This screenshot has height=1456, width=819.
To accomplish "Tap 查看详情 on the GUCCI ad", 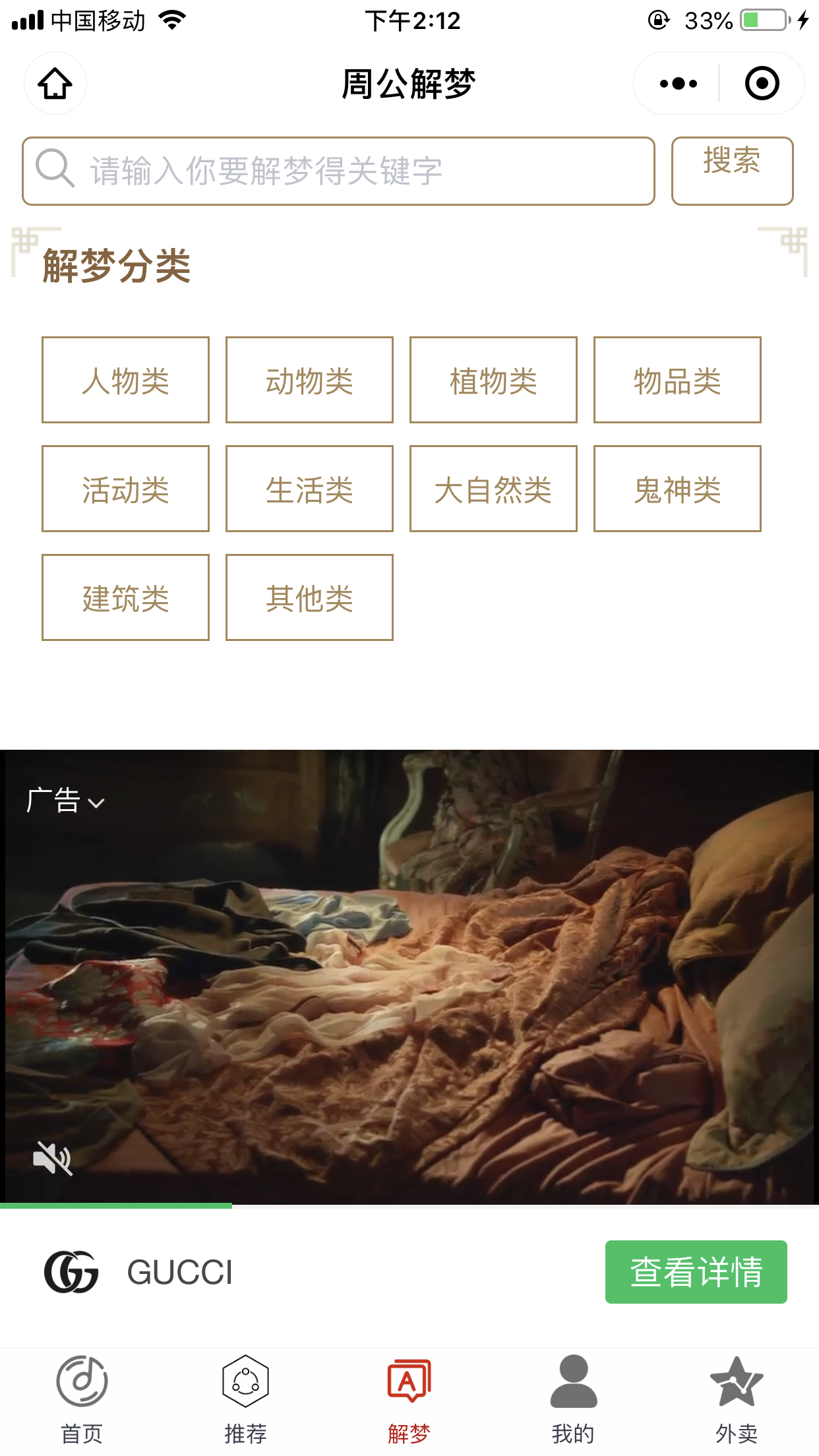I will pyautogui.click(x=696, y=1272).
